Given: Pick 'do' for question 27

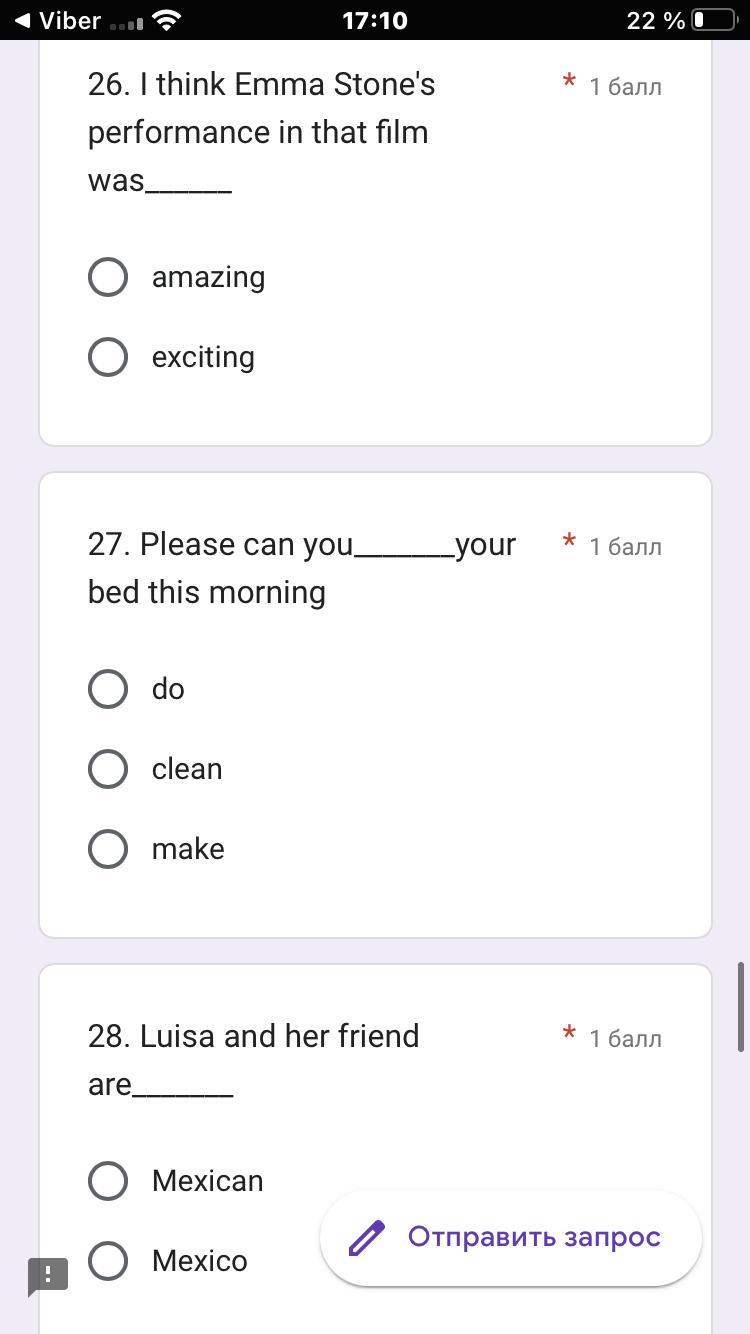Looking at the screenshot, I should tap(108, 689).
